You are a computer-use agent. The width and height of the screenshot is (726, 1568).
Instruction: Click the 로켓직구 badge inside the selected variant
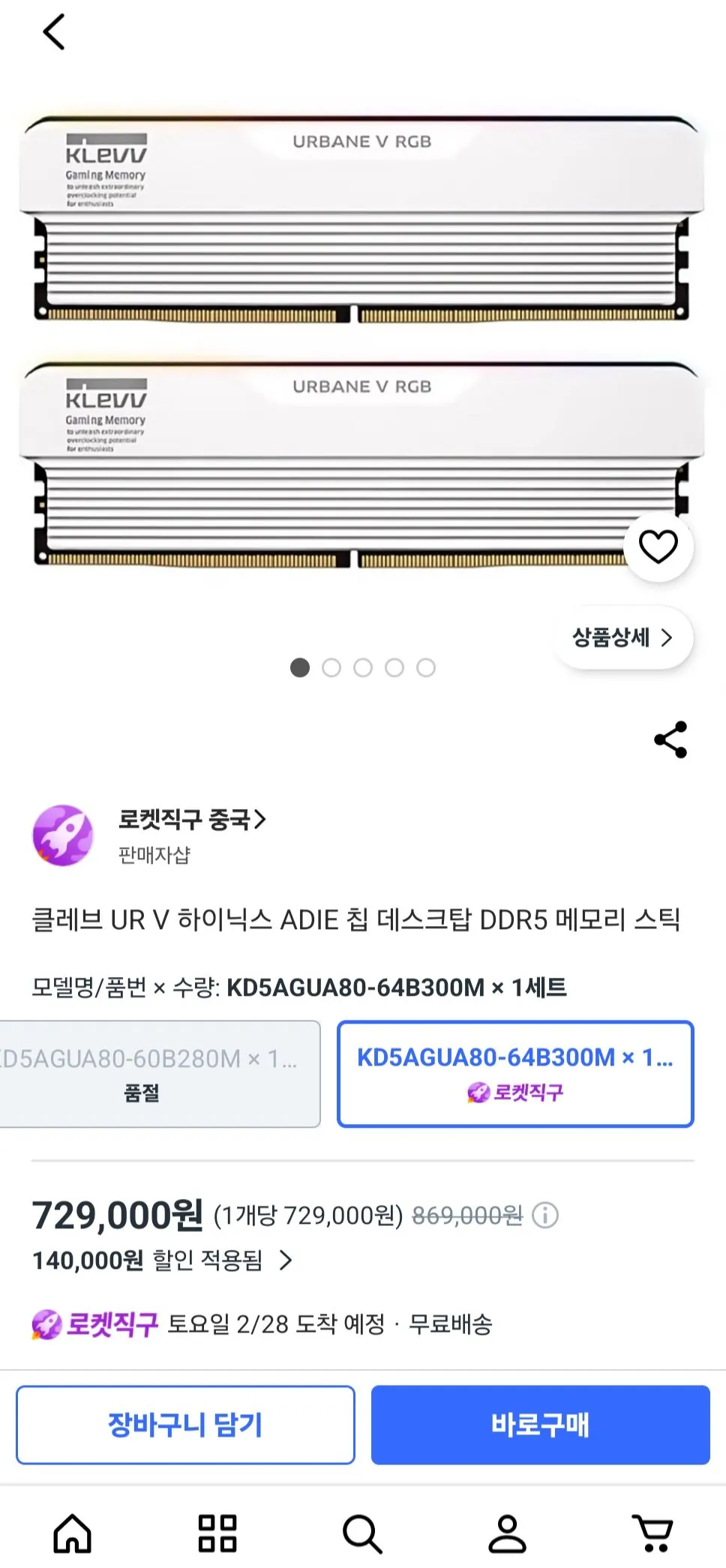tap(515, 1093)
